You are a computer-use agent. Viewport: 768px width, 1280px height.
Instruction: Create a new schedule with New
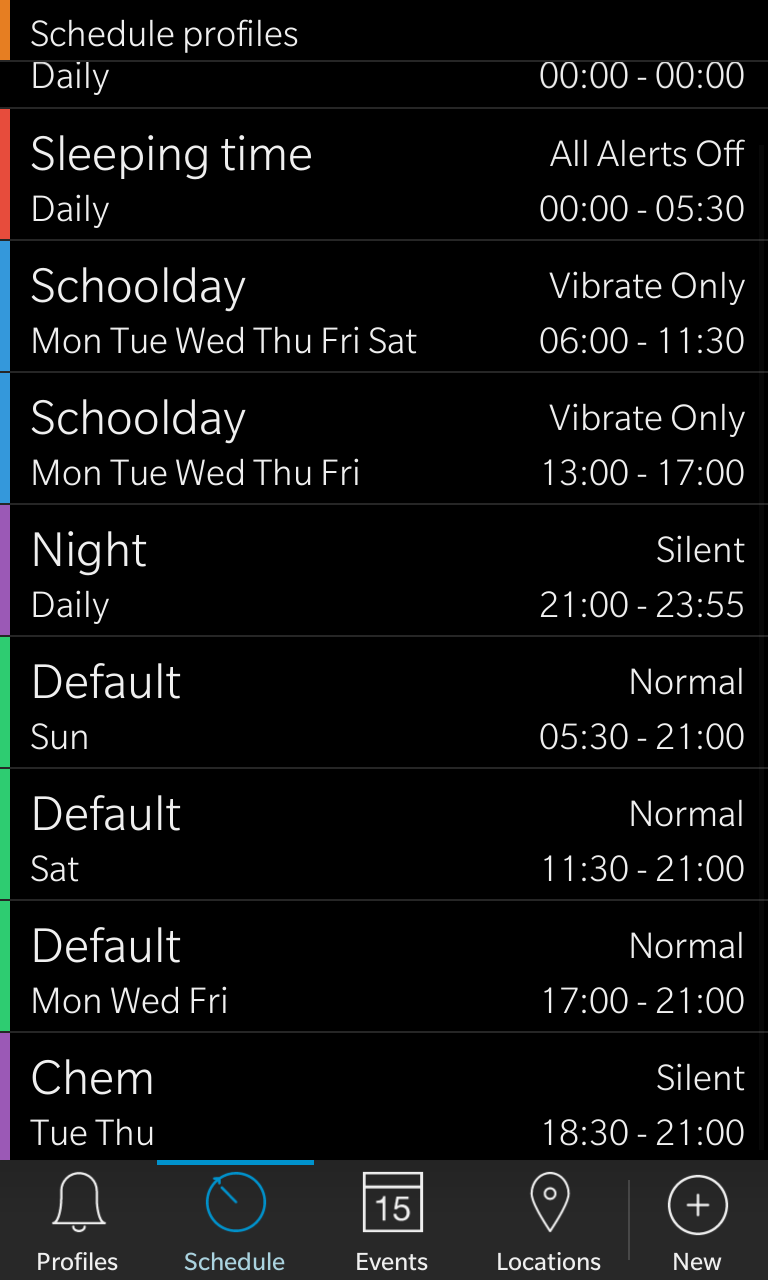coord(697,1220)
